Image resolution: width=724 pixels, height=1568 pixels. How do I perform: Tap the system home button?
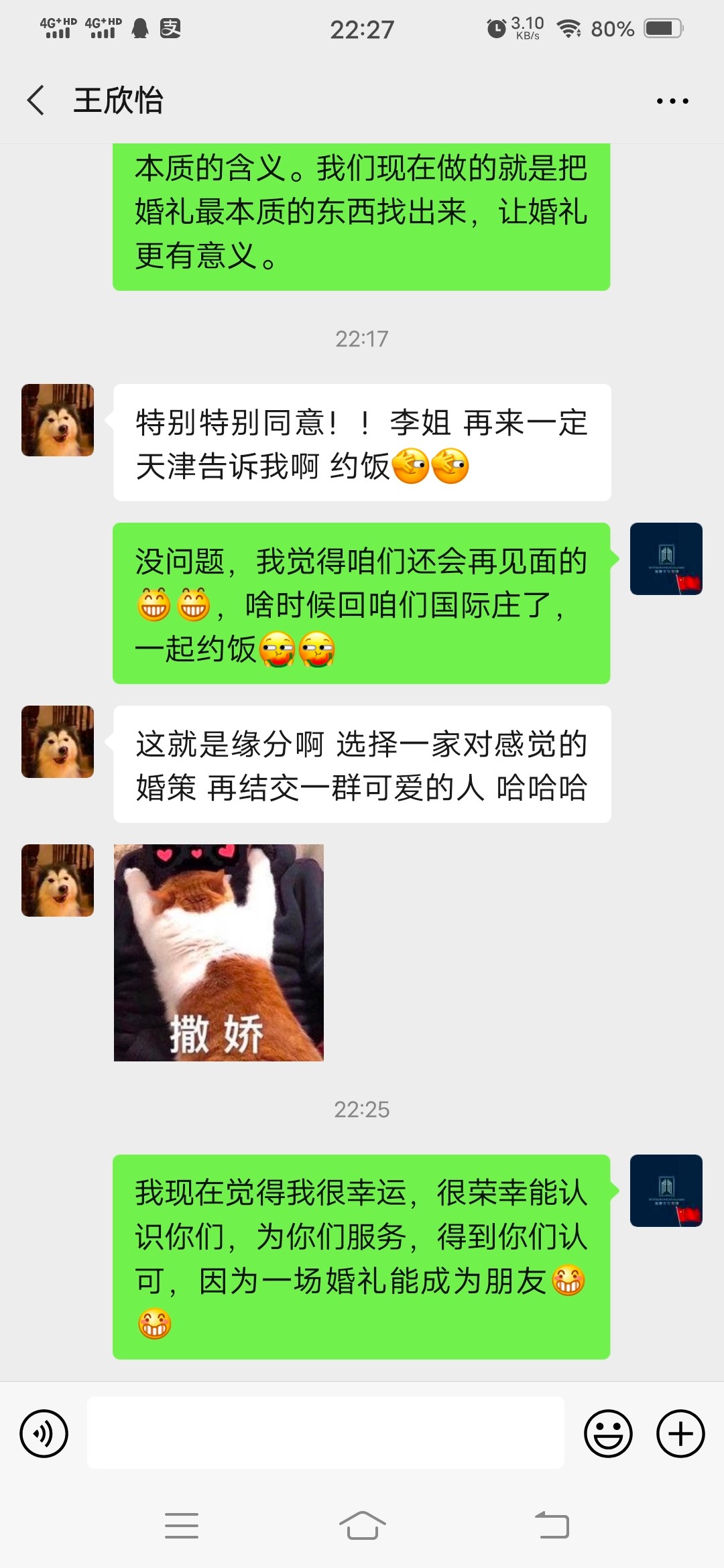coord(362,1526)
